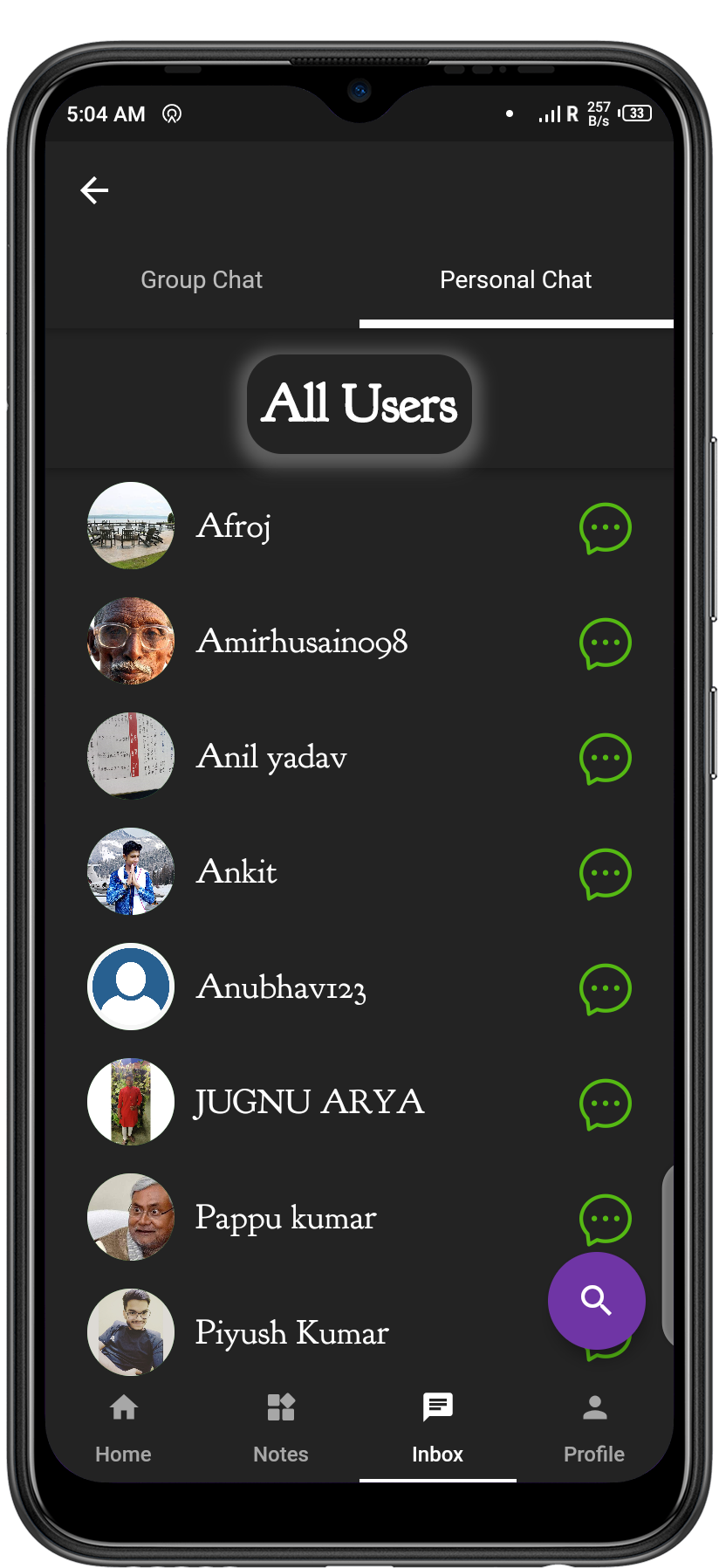Select the Personal Chat tab
719x1568 pixels.
pyautogui.click(x=516, y=280)
